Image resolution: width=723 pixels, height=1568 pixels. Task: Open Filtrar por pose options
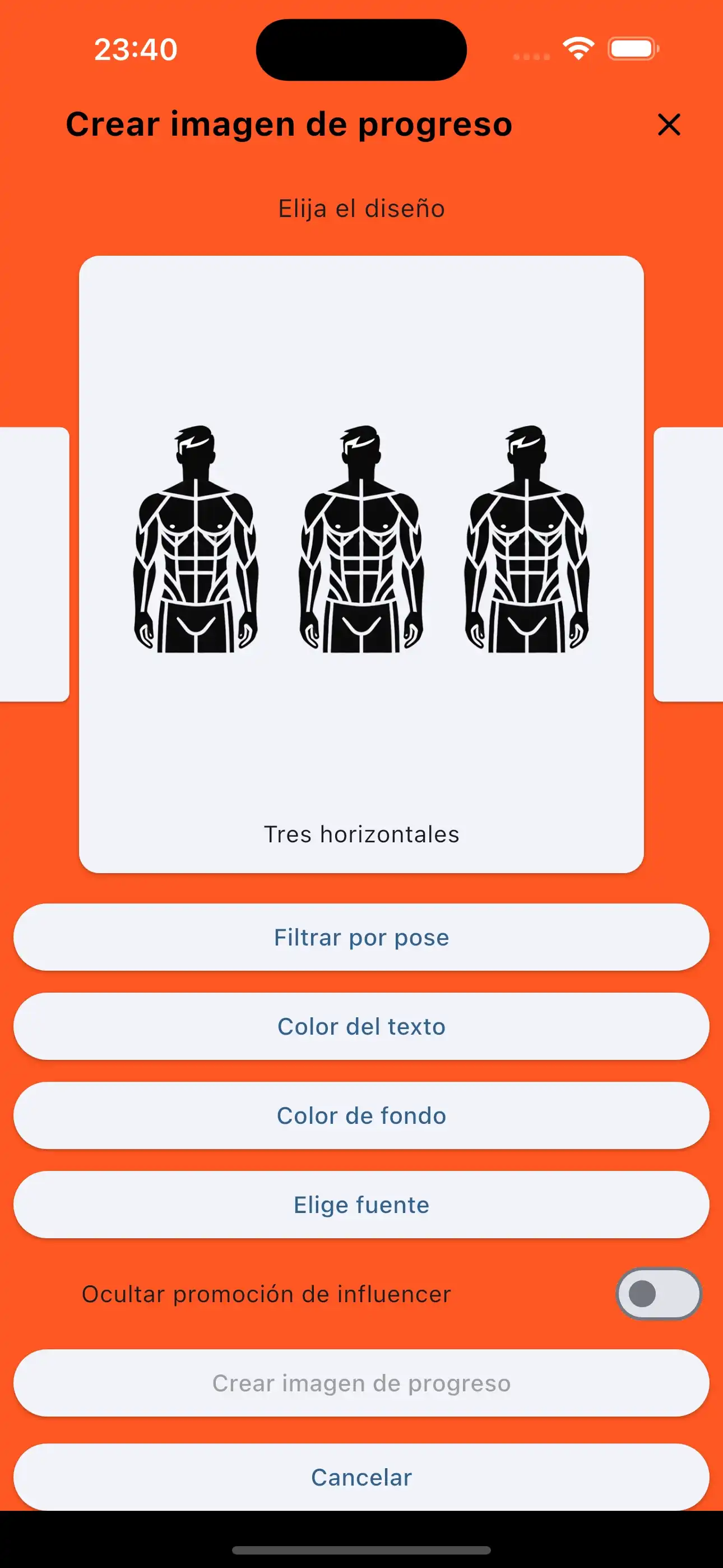coord(361,938)
